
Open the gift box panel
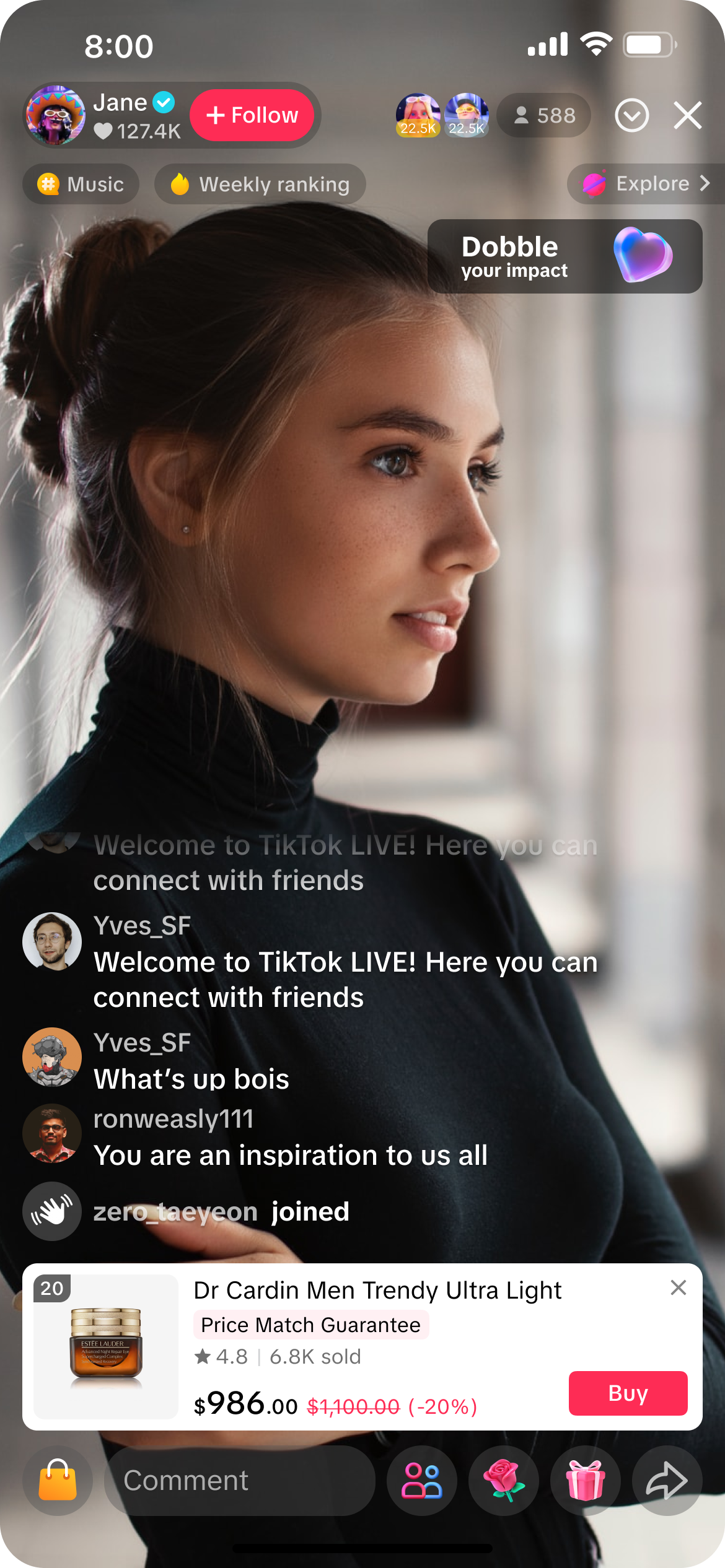point(586,1480)
